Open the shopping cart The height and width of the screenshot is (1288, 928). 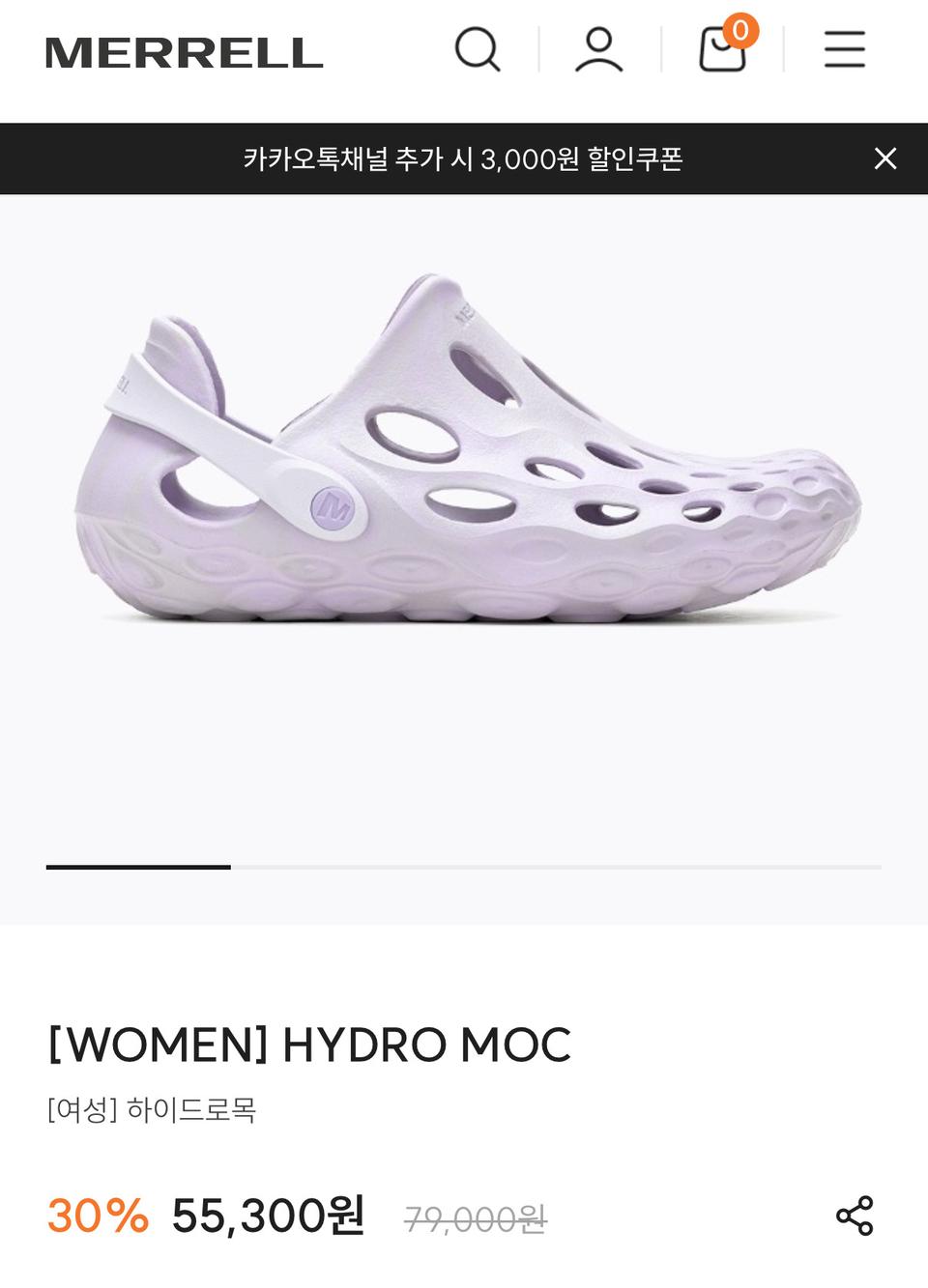[723, 49]
